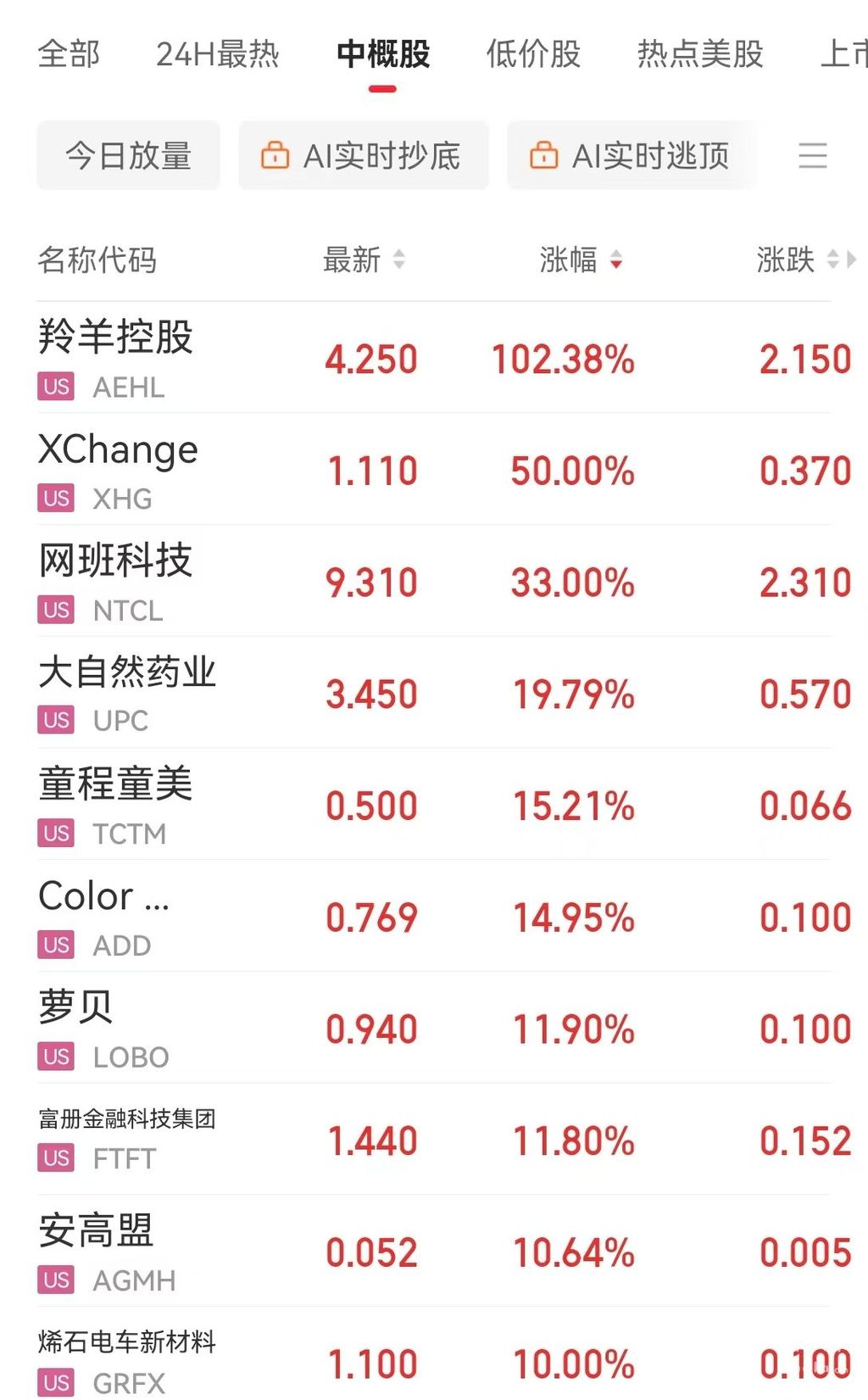
Task: Open 羚羊控股 AEHL stock details
Action: (115, 358)
